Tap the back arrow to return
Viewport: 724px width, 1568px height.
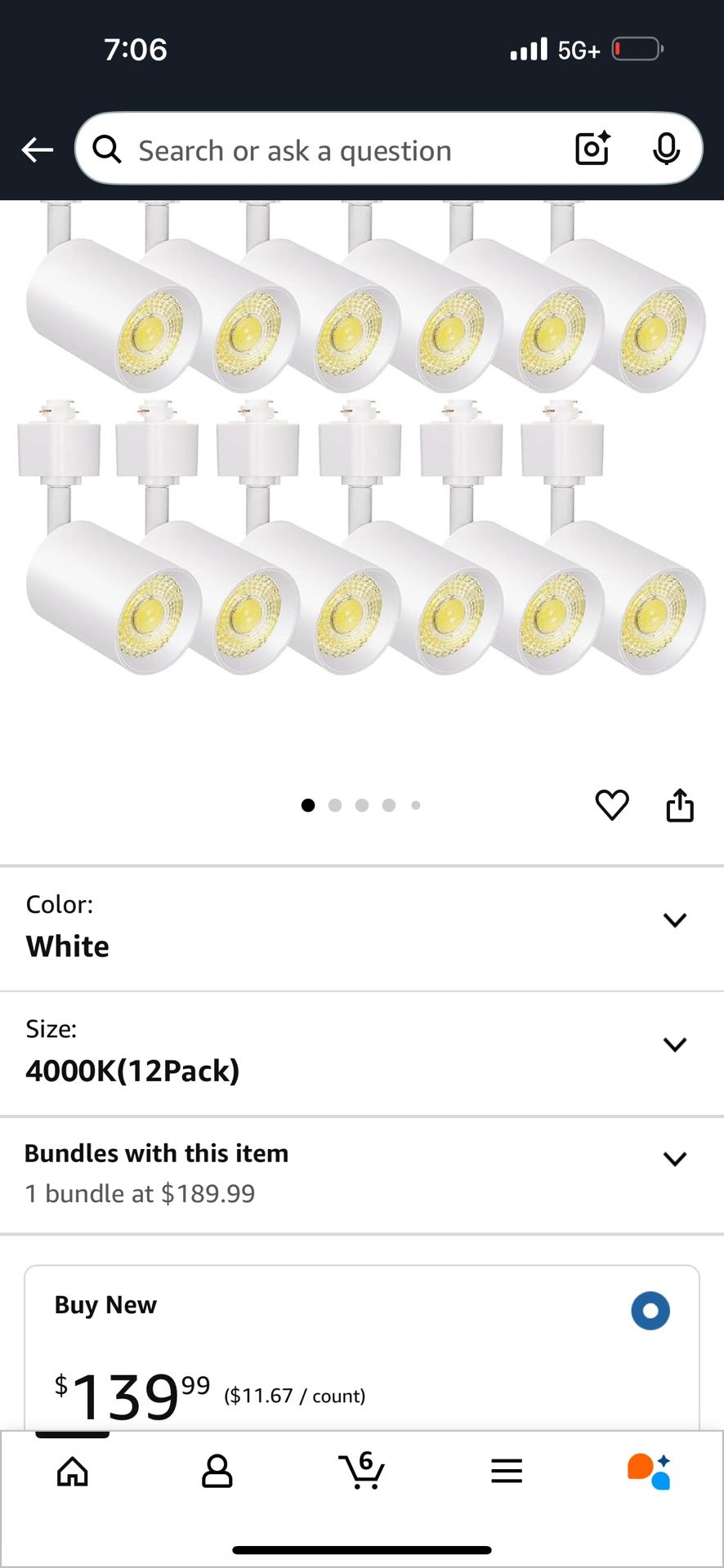coord(37,149)
